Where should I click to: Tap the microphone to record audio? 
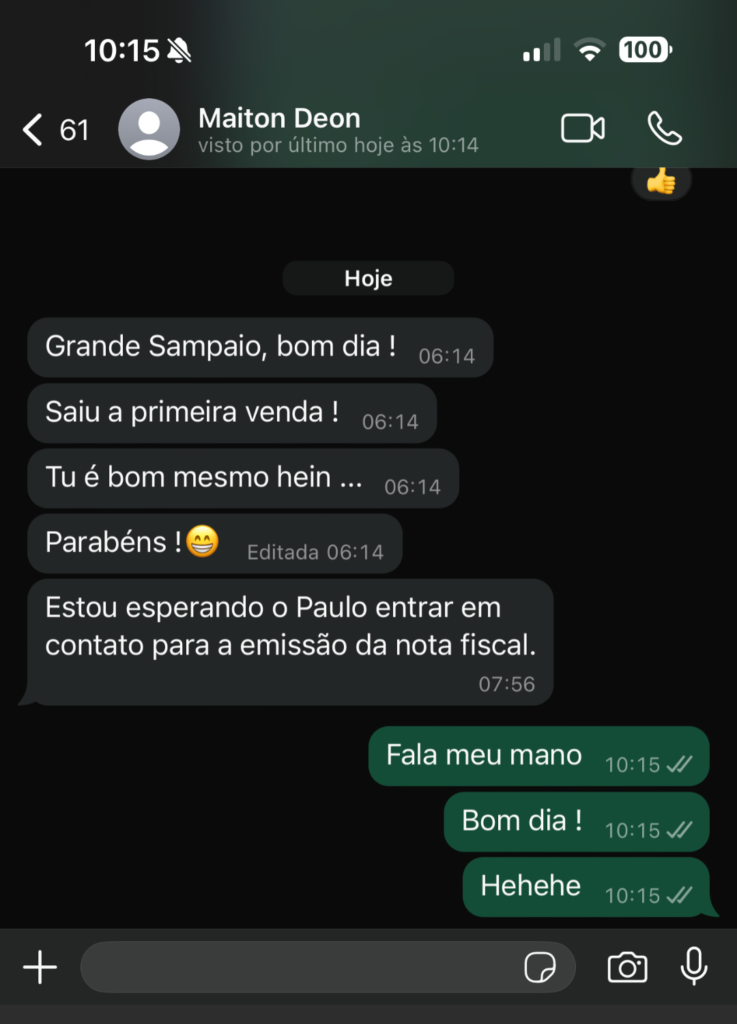click(694, 967)
